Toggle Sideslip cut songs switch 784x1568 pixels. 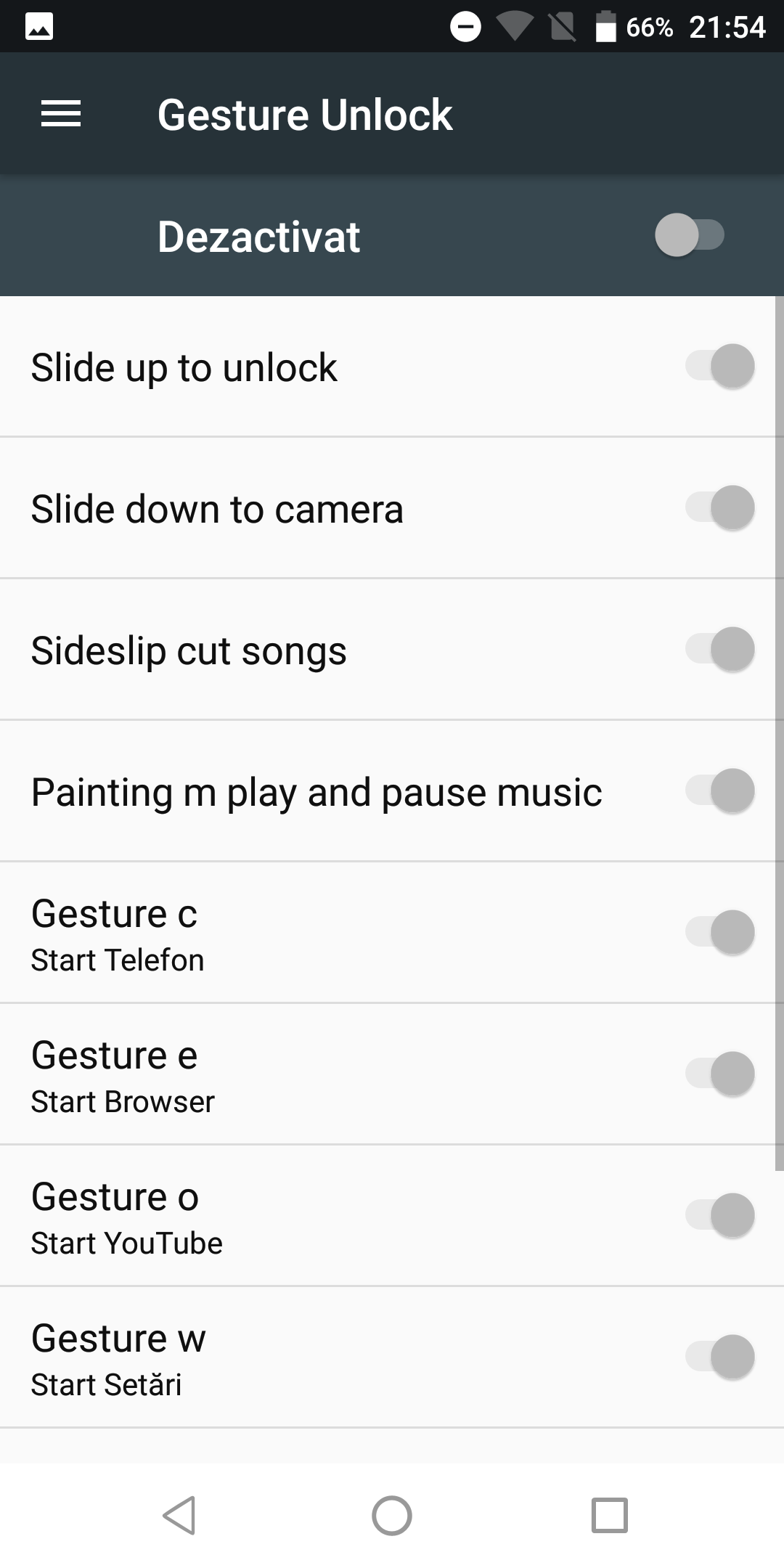720,649
